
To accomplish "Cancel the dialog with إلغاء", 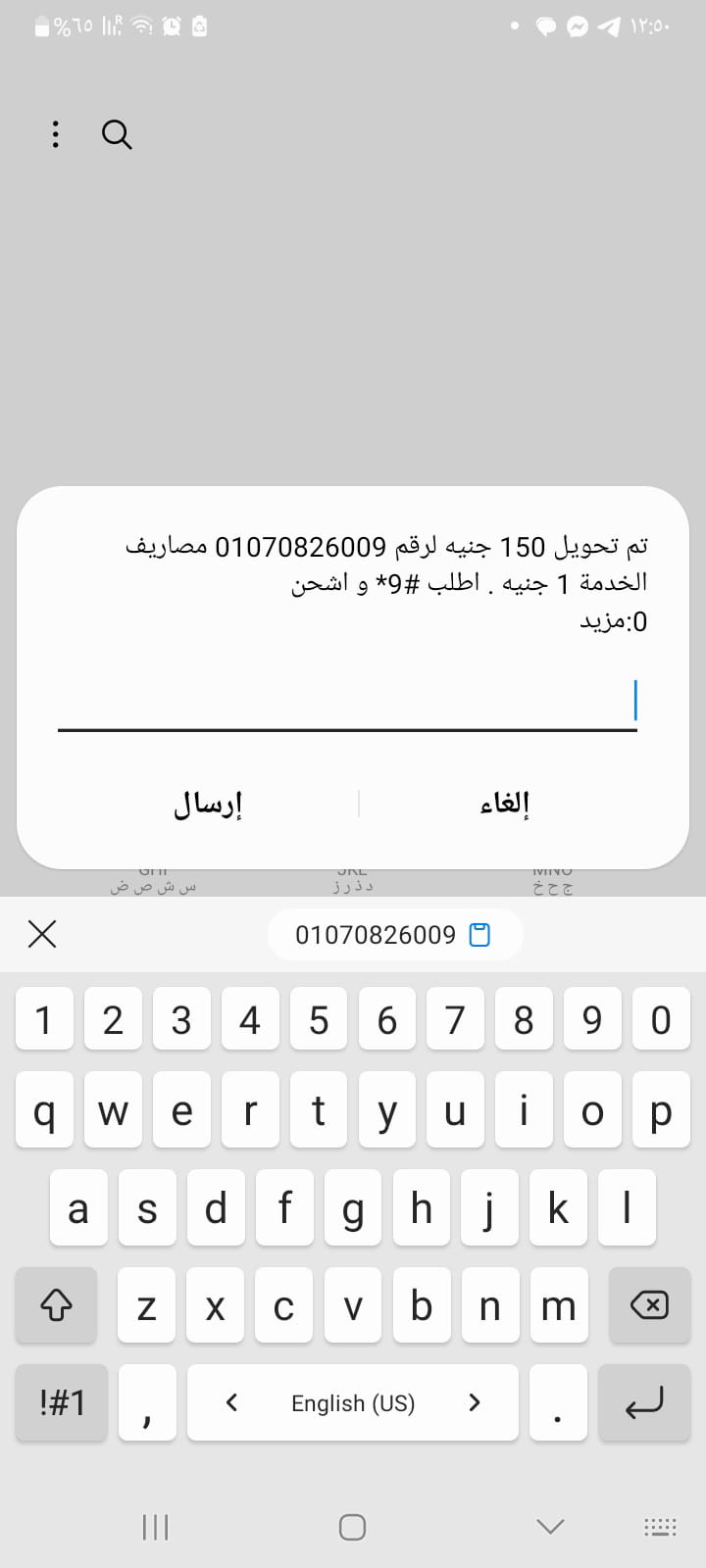I will point(505,804).
